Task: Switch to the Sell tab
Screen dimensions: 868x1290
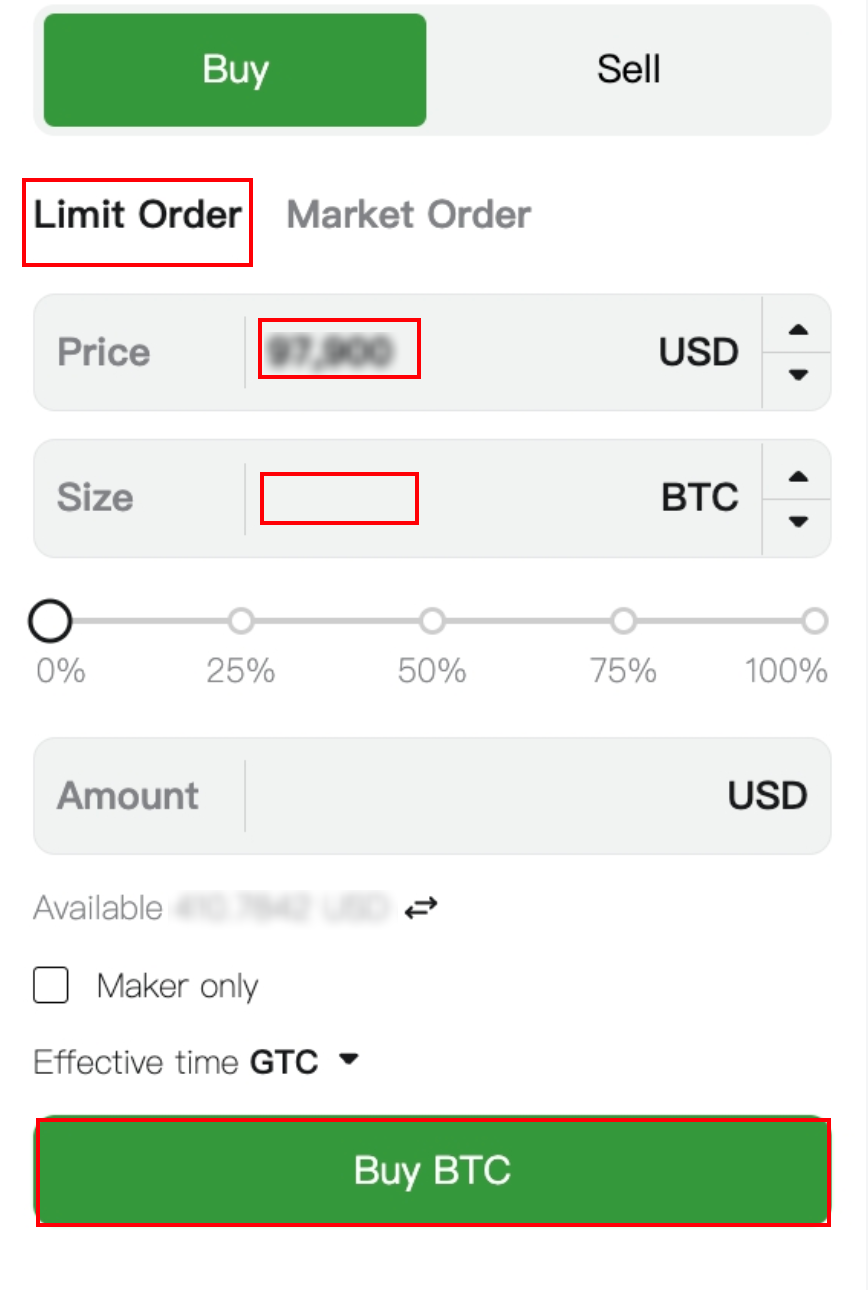Action: point(628,70)
